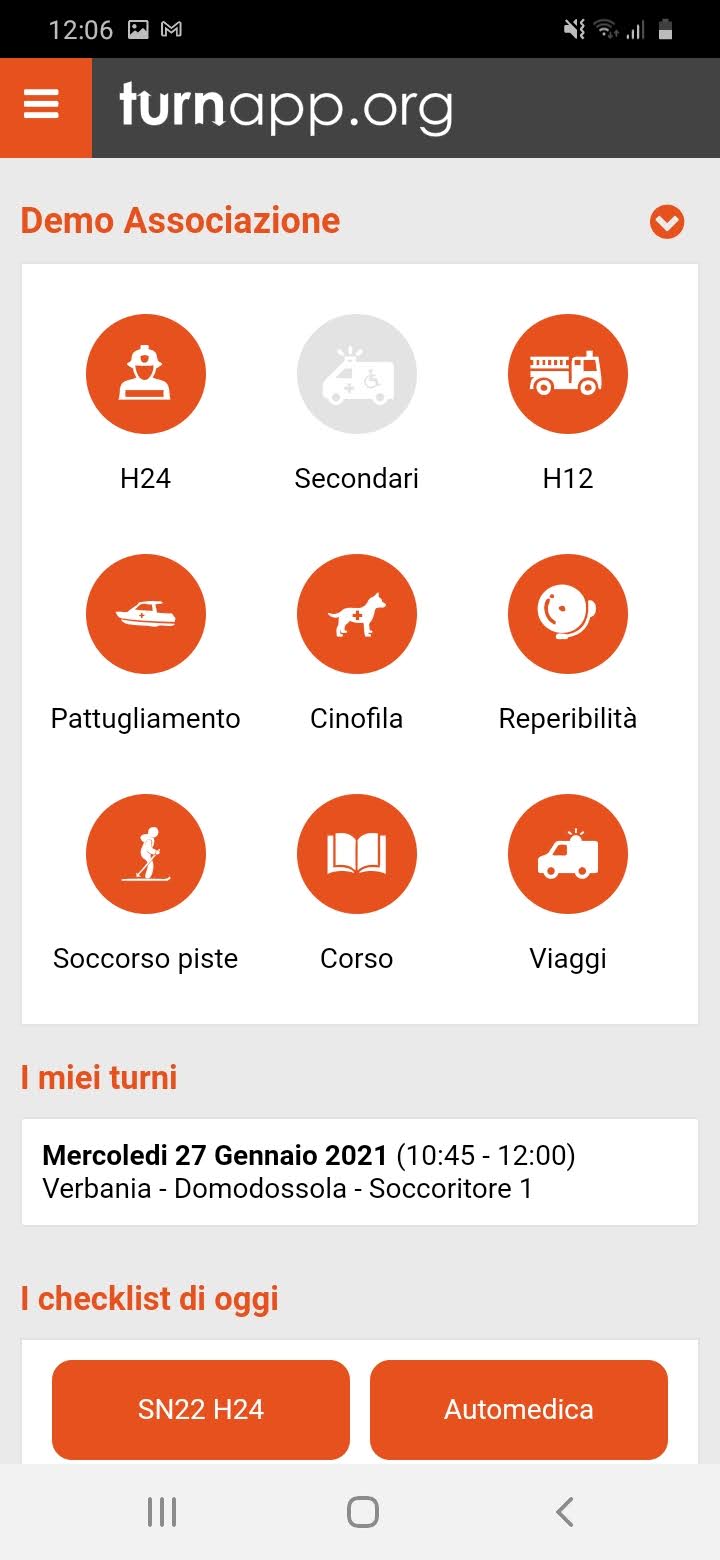The height and width of the screenshot is (1560, 720).
Task: Show recent apps from navigation bar
Action: point(162,1512)
